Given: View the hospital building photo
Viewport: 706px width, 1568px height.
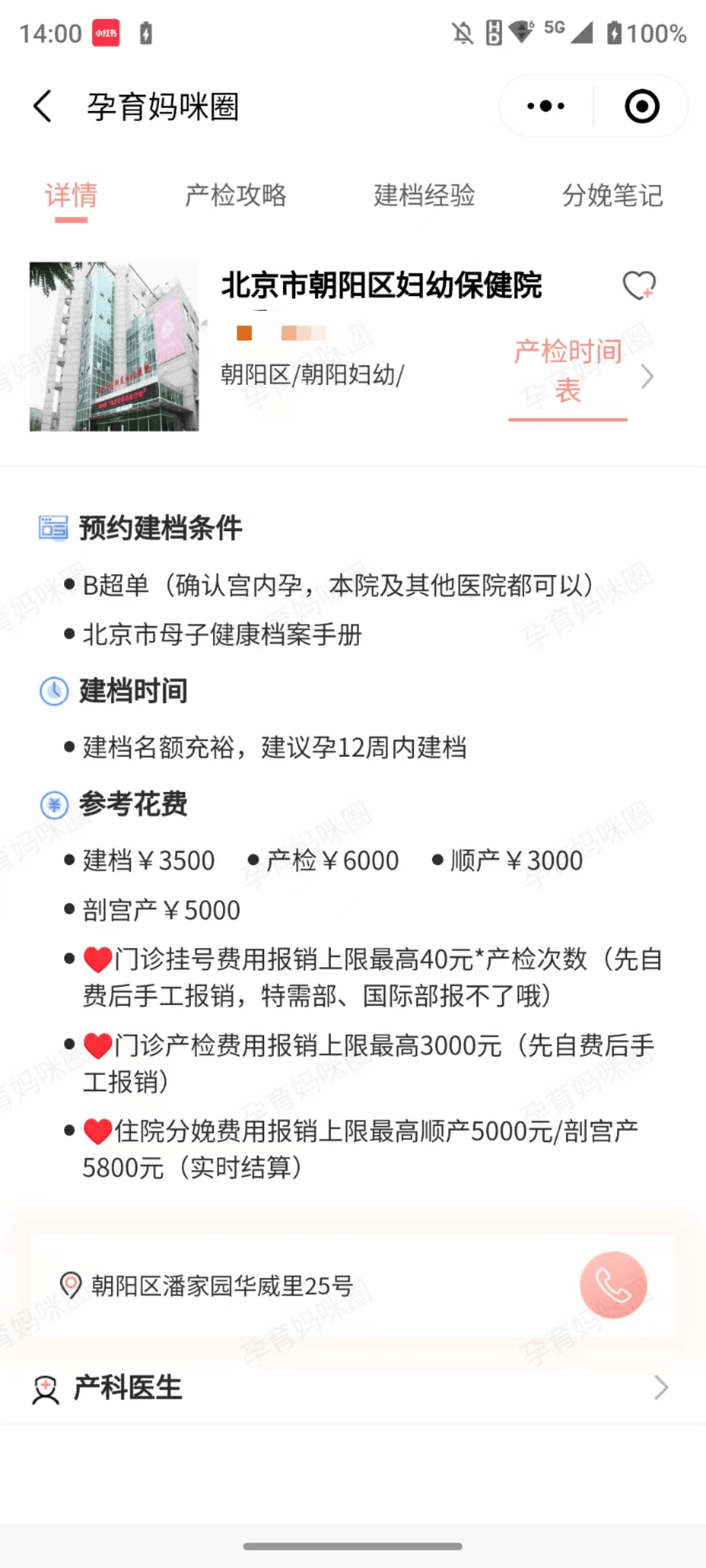Looking at the screenshot, I should click(114, 346).
